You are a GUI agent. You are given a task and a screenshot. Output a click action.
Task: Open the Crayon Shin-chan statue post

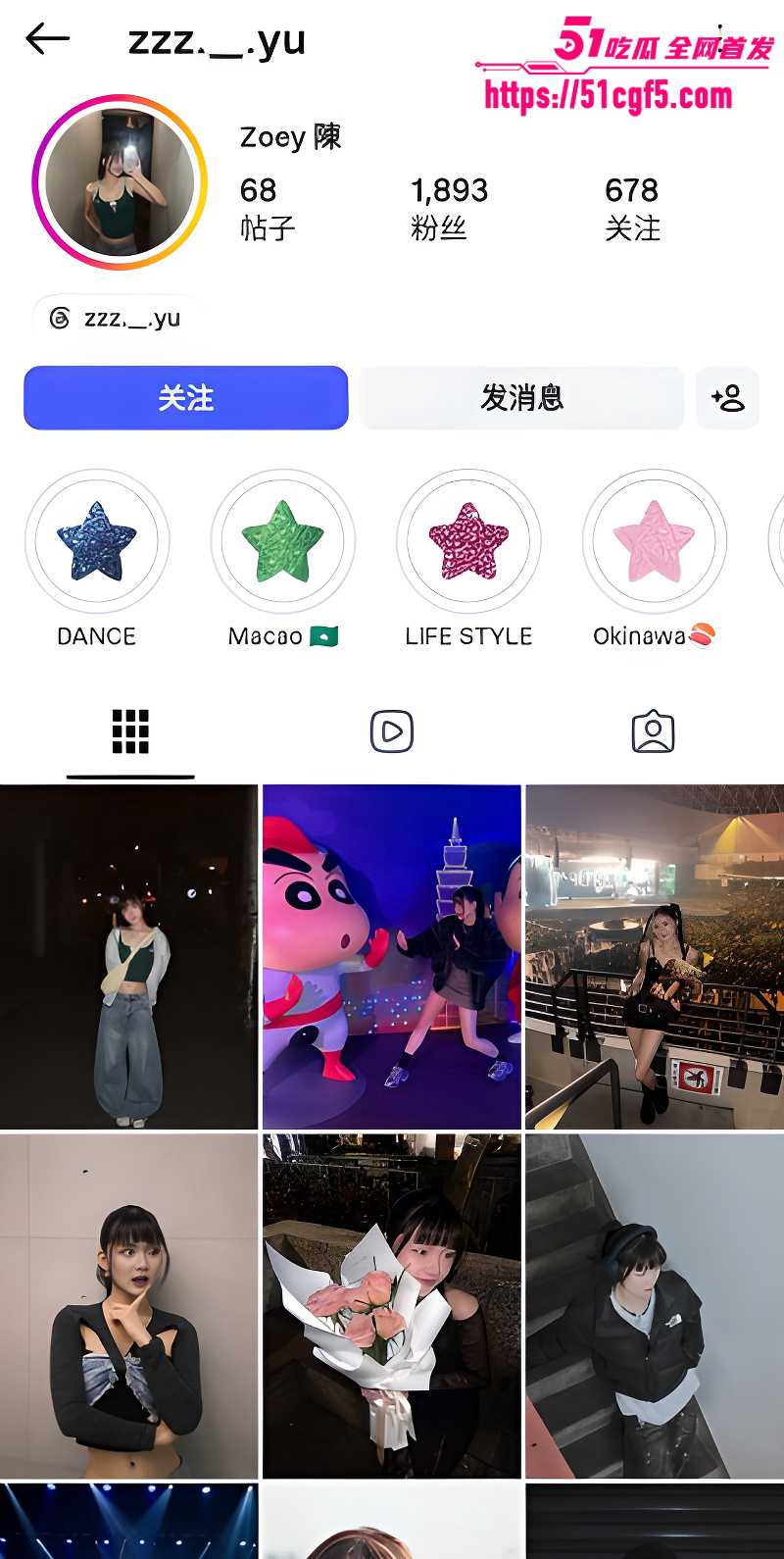tap(392, 957)
